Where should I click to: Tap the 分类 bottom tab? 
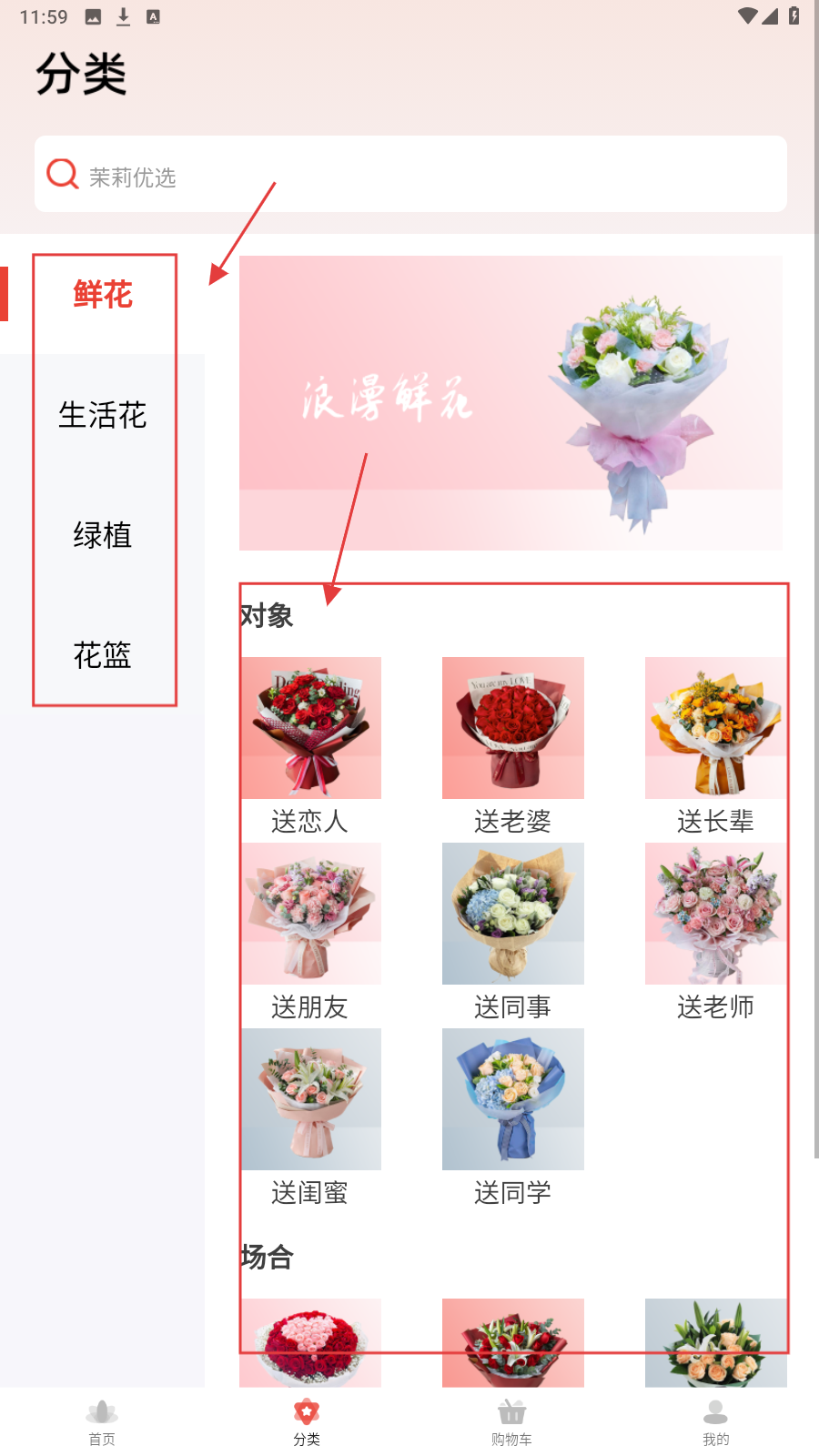pos(307,1421)
